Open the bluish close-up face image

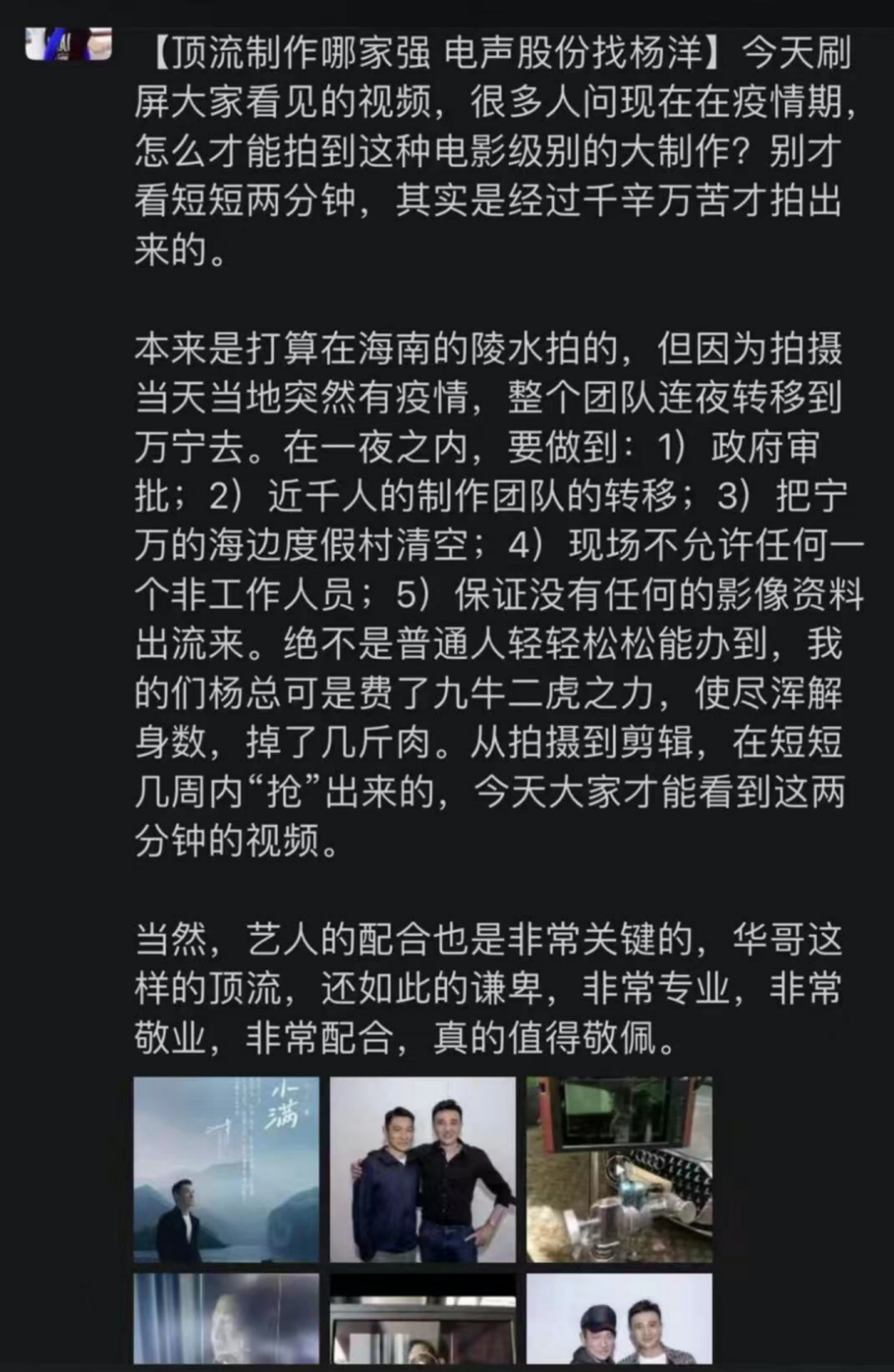click(x=226, y=1319)
